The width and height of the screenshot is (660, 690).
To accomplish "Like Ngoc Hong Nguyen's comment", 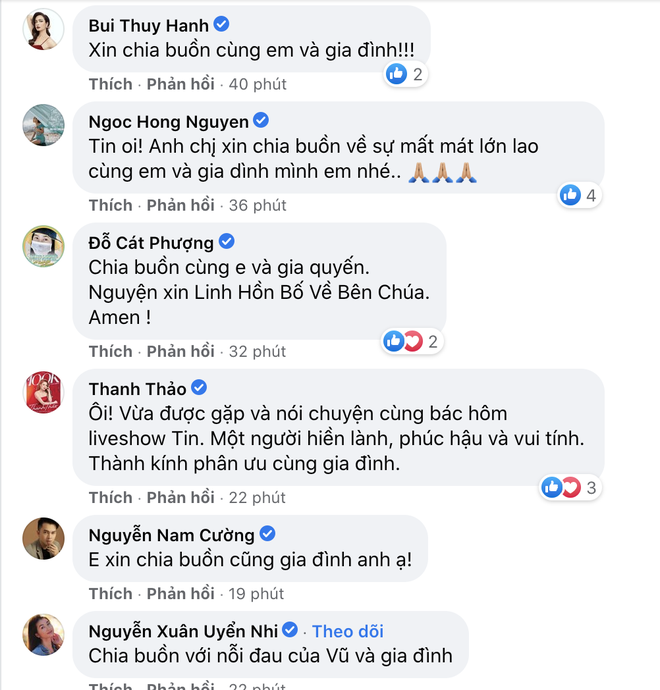I will coord(110,205).
